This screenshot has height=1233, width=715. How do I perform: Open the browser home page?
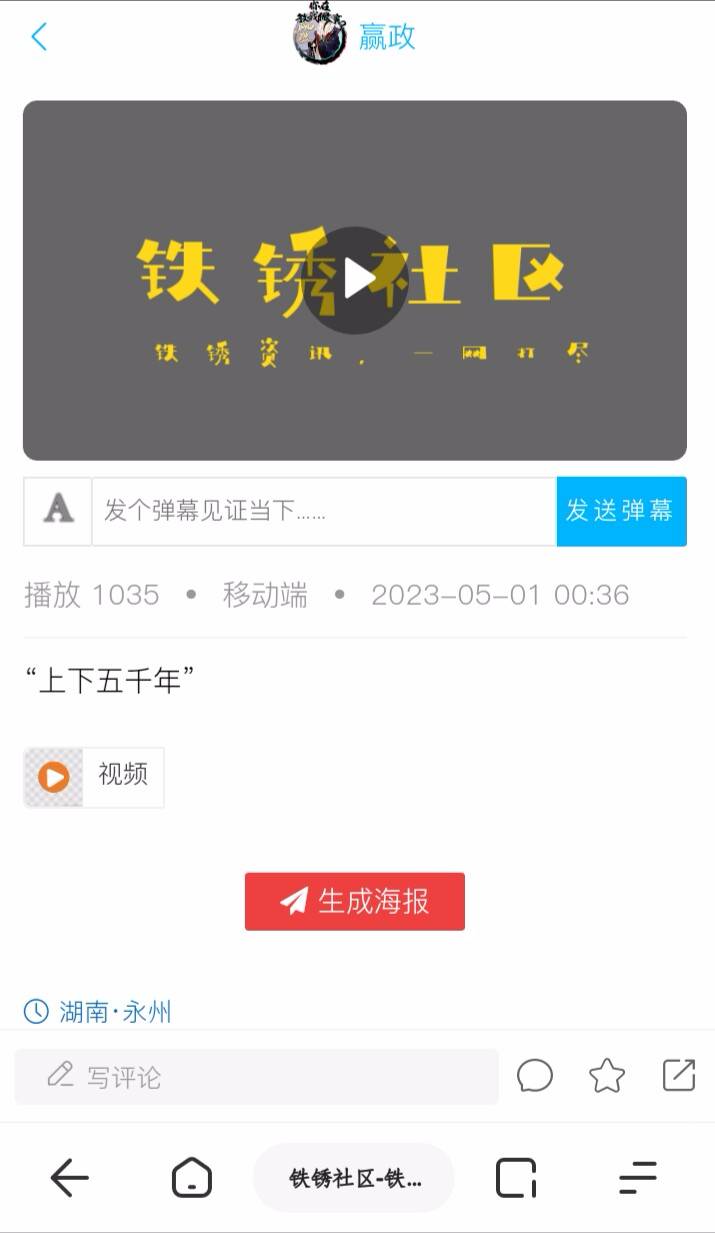click(x=192, y=1178)
